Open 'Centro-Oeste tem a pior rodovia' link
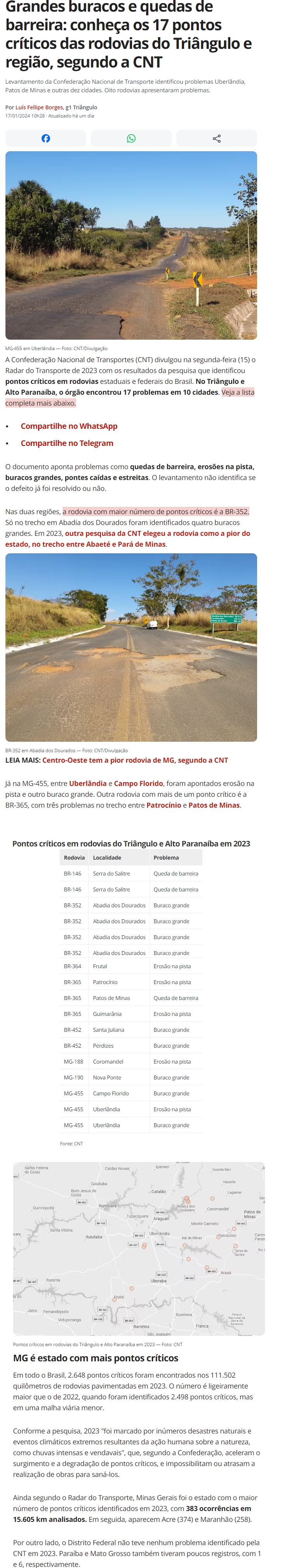This screenshot has width=287, height=1568. [135, 760]
